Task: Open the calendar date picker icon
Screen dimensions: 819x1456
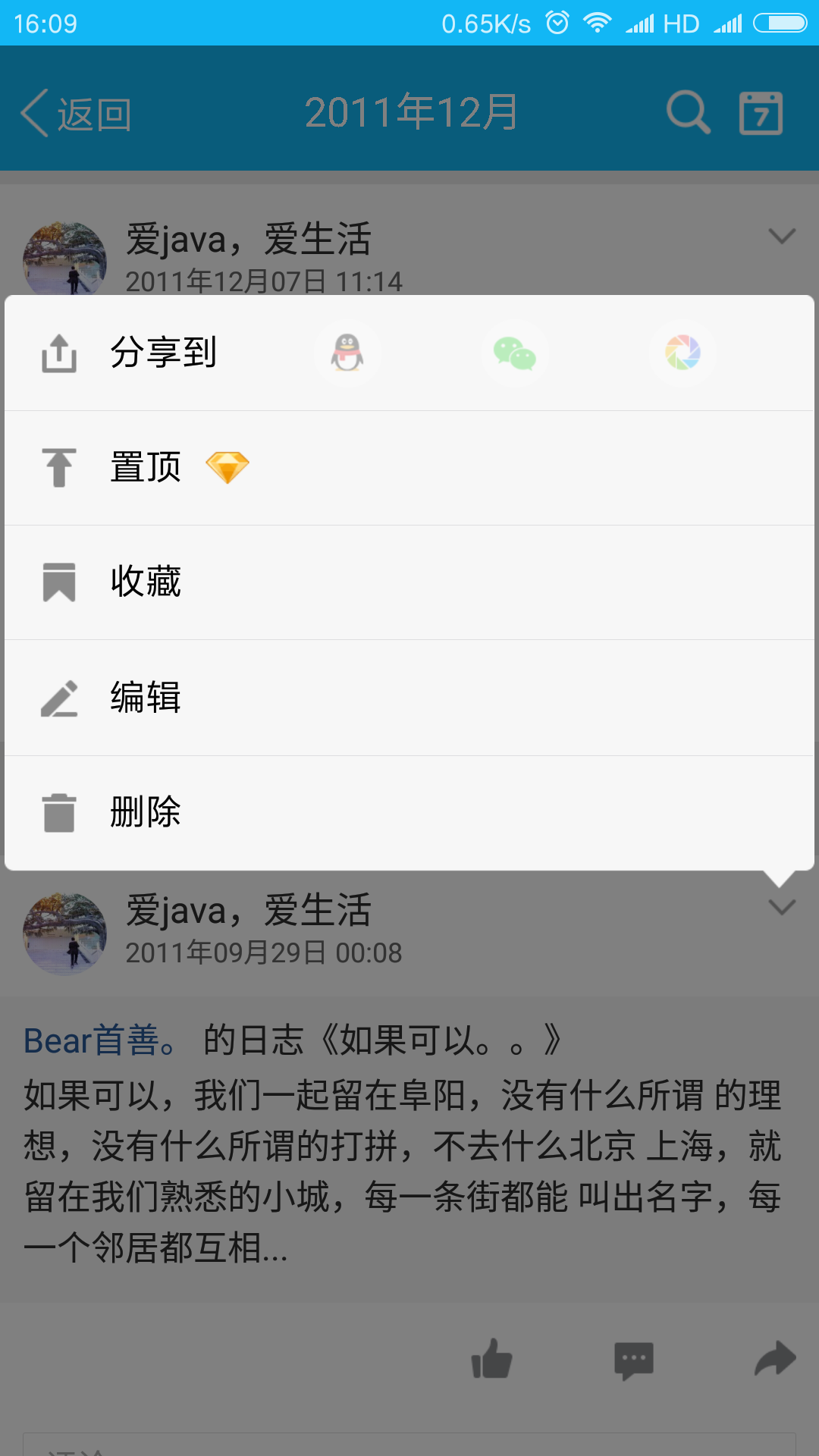Action: pyautogui.click(x=761, y=114)
